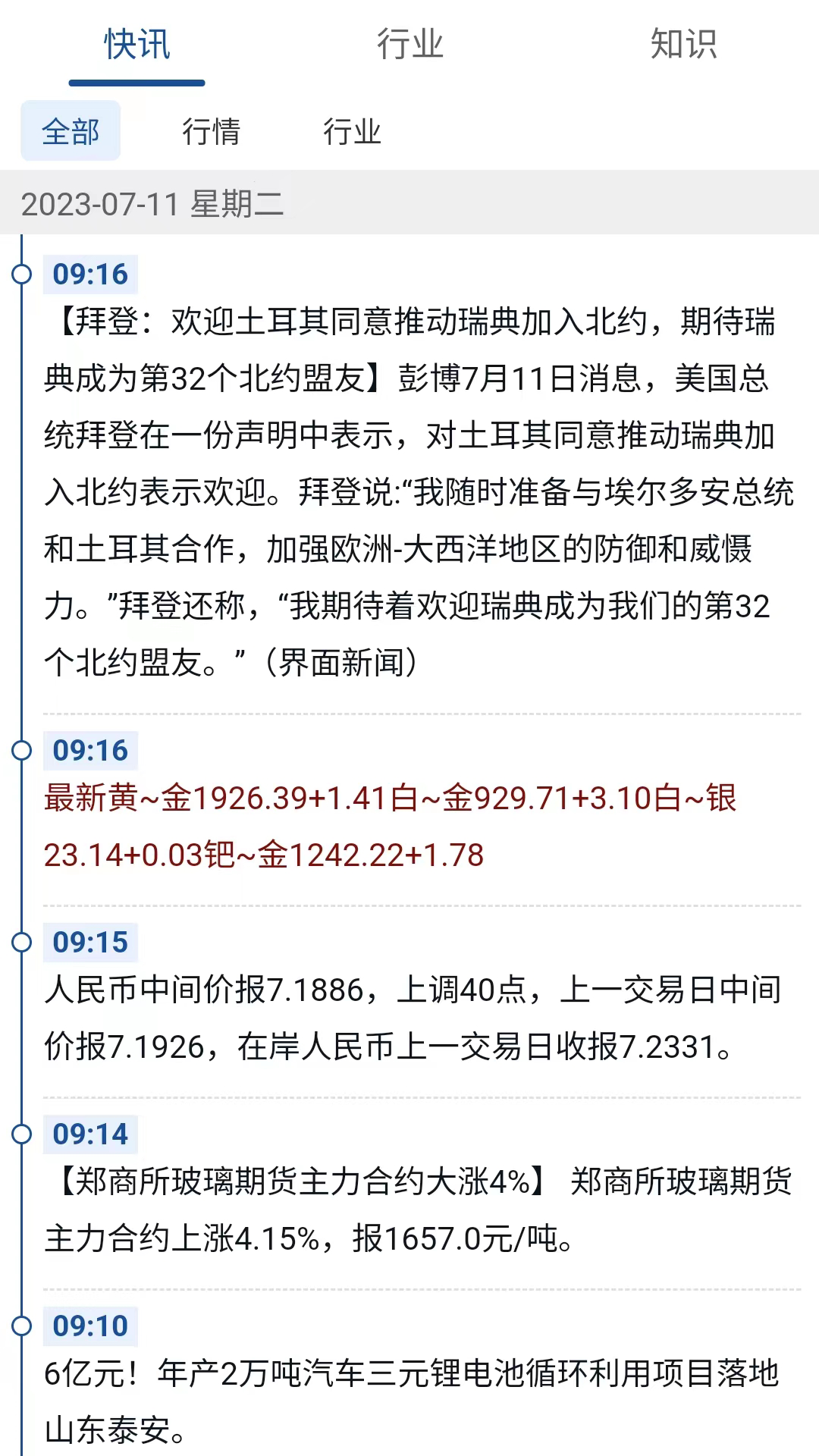View the 人民币中间价报7.1886 news item
The image size is (819, 1456).
pos(409,1018)
